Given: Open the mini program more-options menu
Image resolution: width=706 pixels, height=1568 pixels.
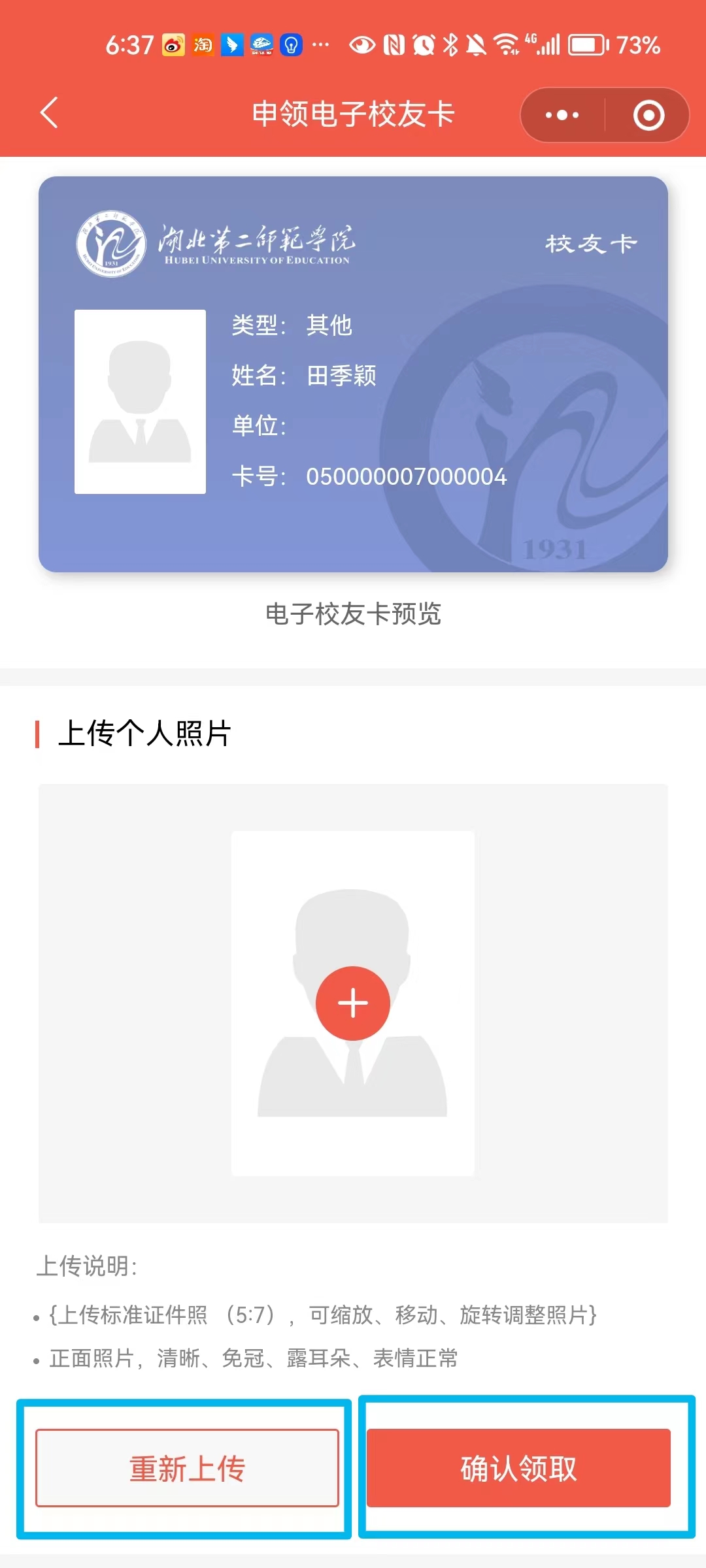Looking at the screenshot, I should point(562,115).
